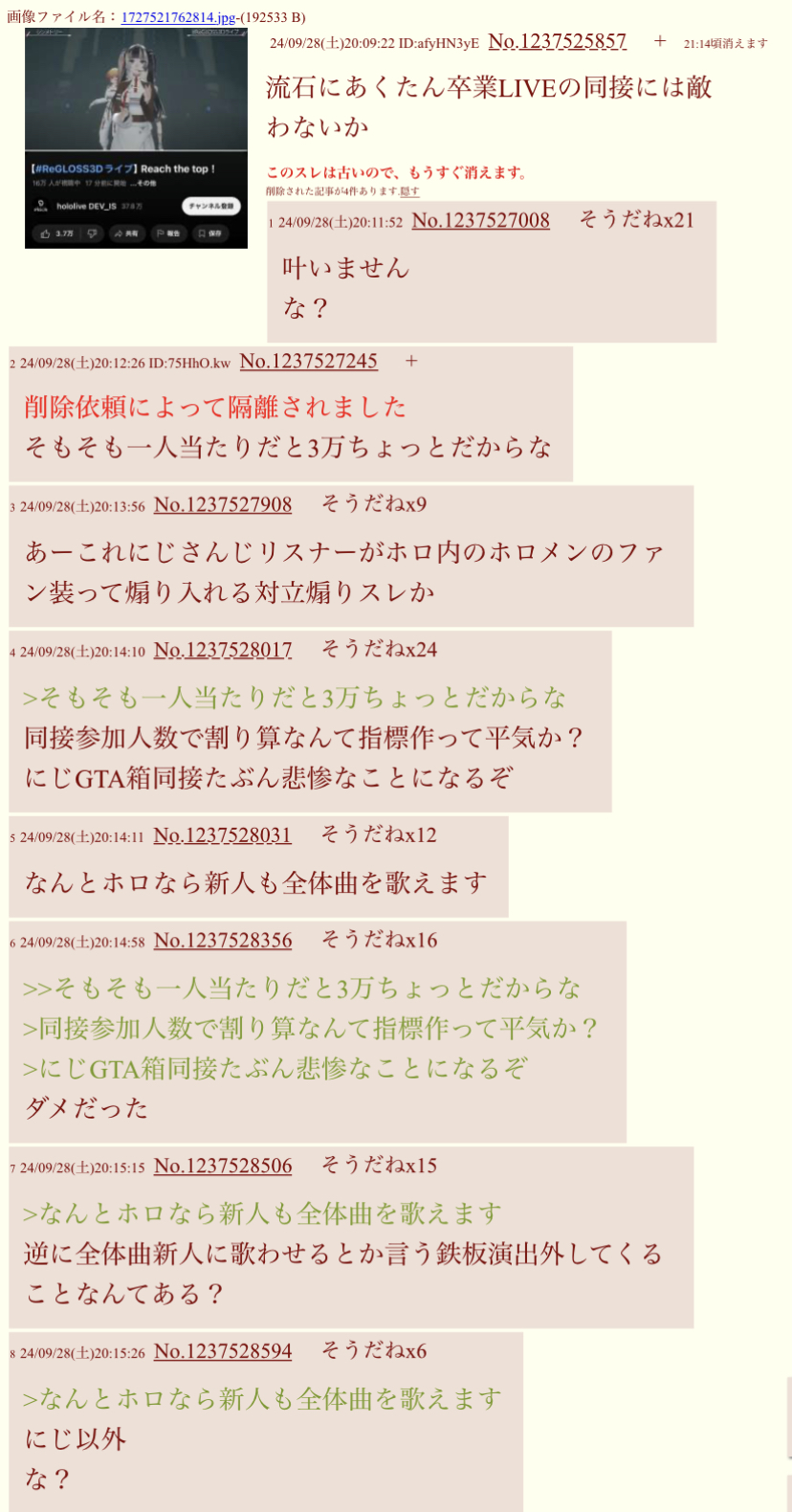The image size is (792, 1512).
Task: Agree with そうだねx21 on the first reply
Action: 636,220
